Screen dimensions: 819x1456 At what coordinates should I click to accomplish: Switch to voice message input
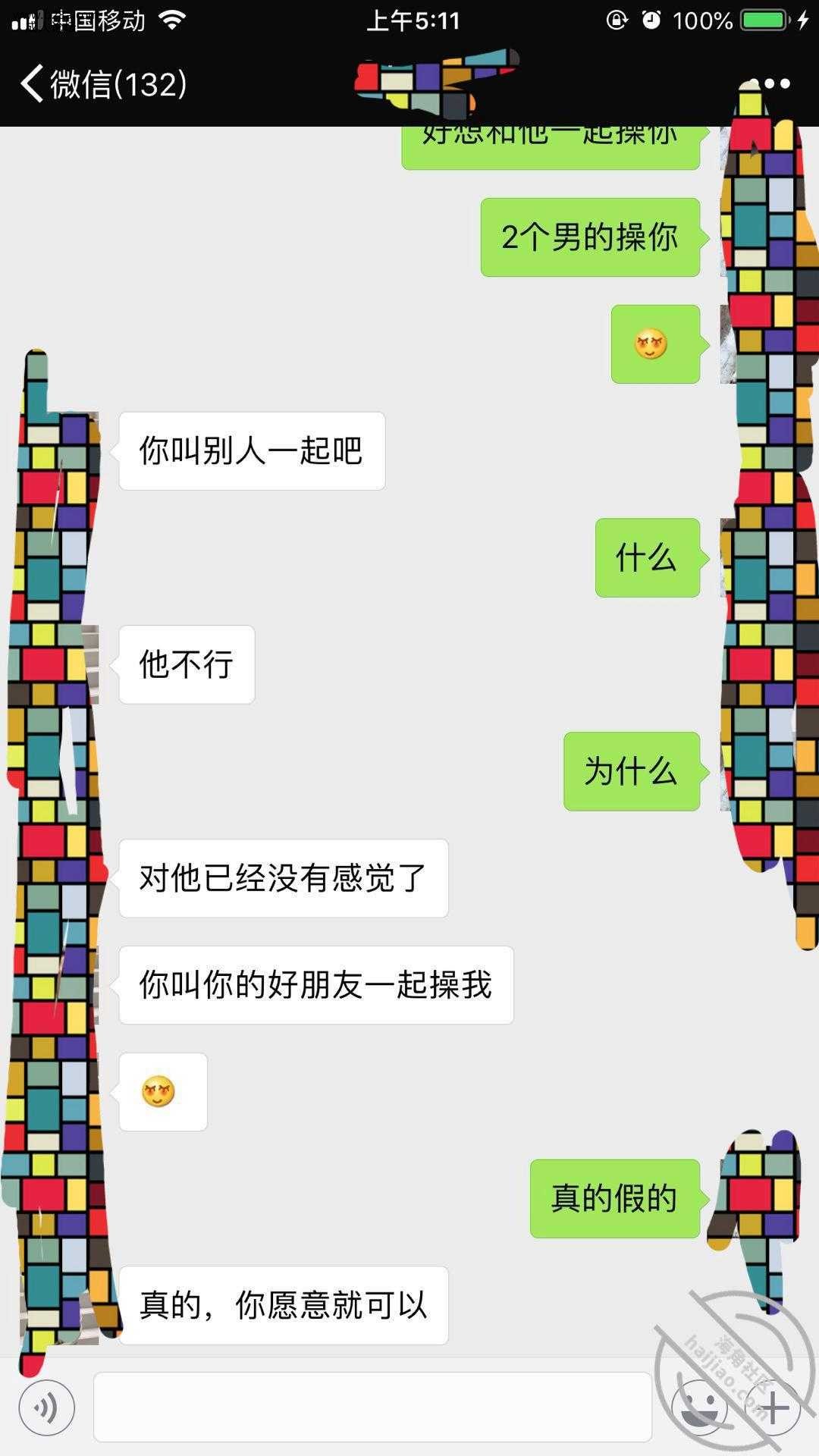[x=47, y=1408]
